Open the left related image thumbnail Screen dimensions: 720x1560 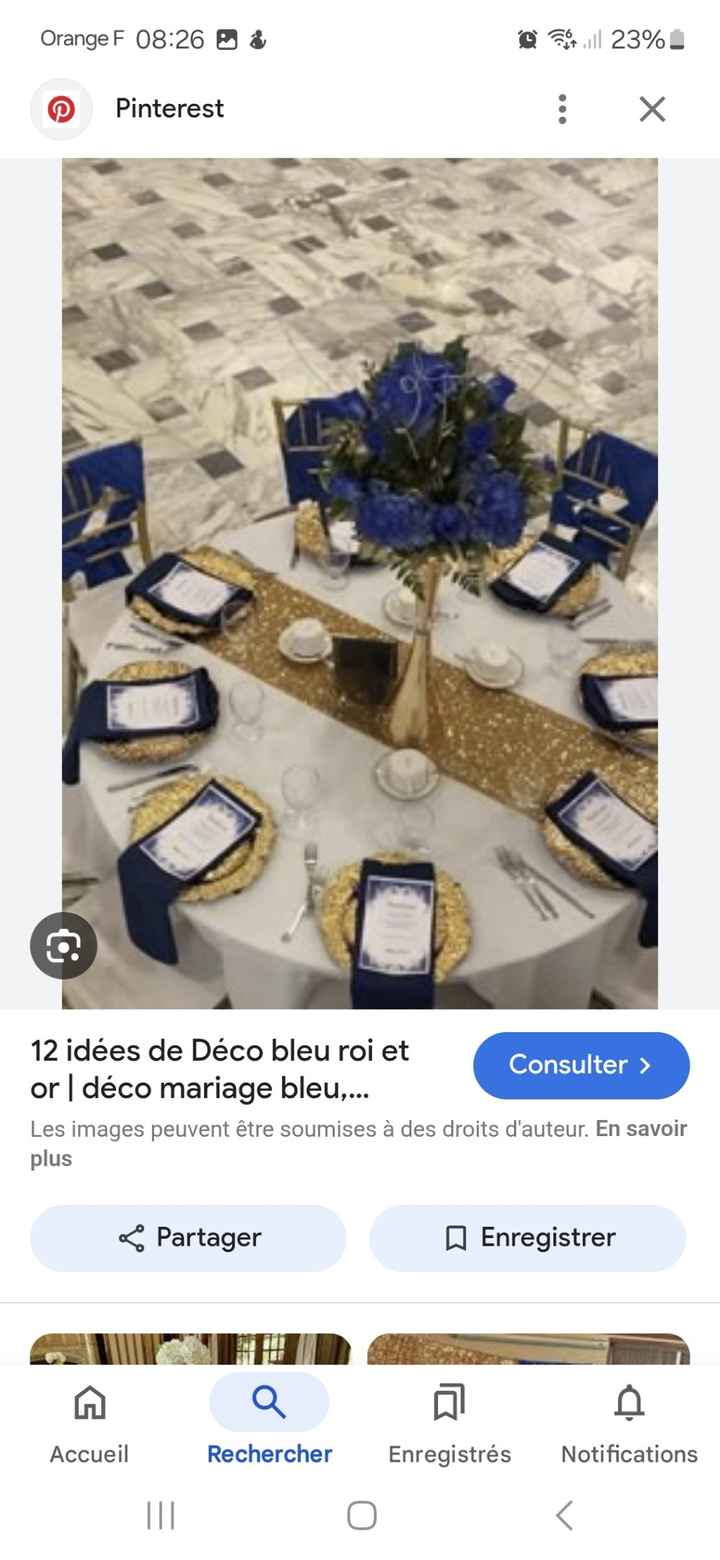(x=190, y=1345)
